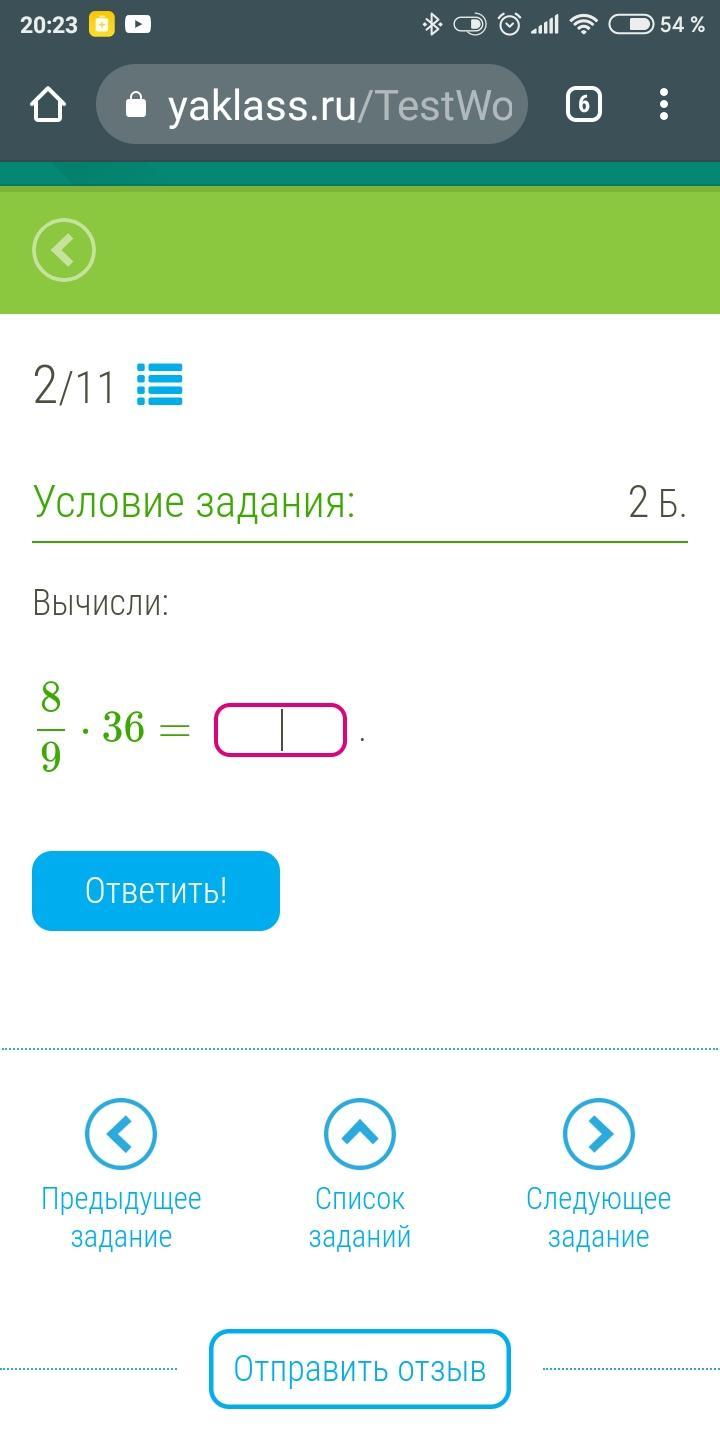
Task: Open the task list icon beside 2/11
Action: point(160,385)
